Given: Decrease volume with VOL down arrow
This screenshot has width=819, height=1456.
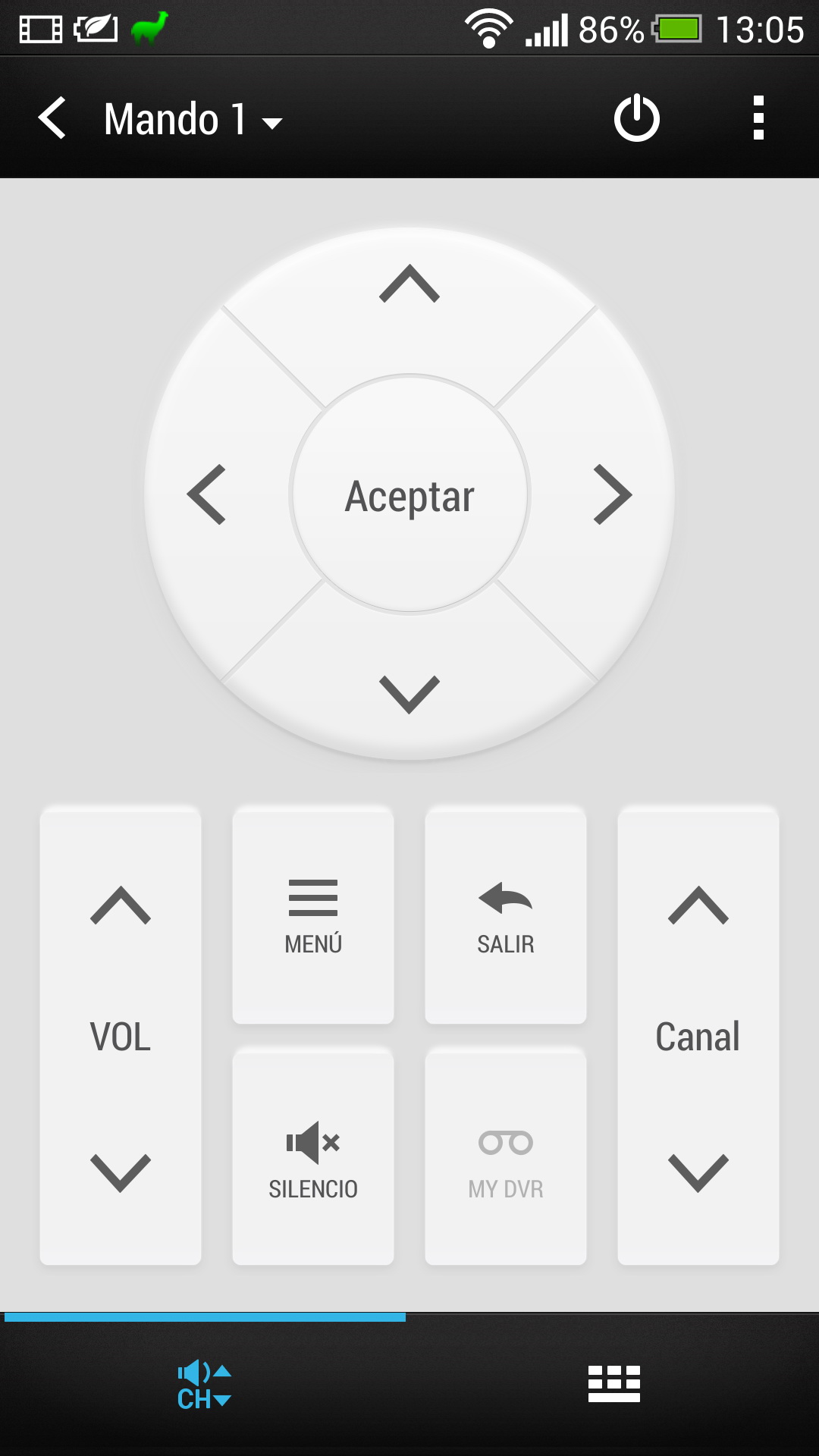Looking at the screenshot, I should (121, 1172).
